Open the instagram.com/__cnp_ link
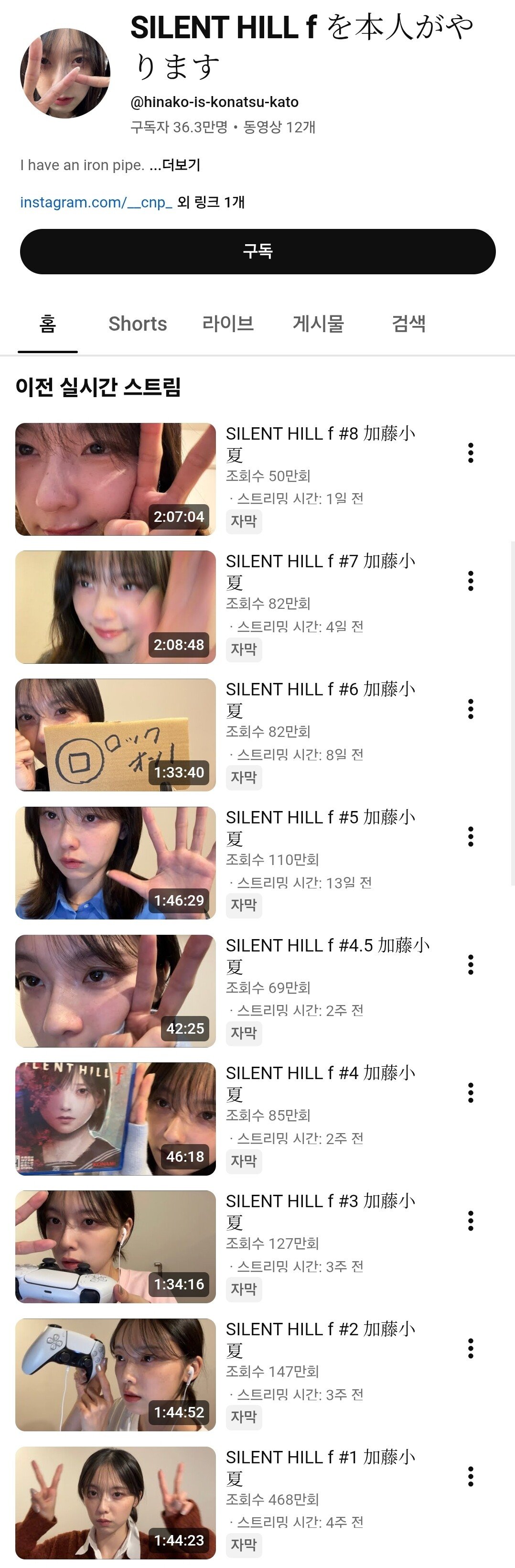This screenshot has height=1568, width=515. point(96,202)
